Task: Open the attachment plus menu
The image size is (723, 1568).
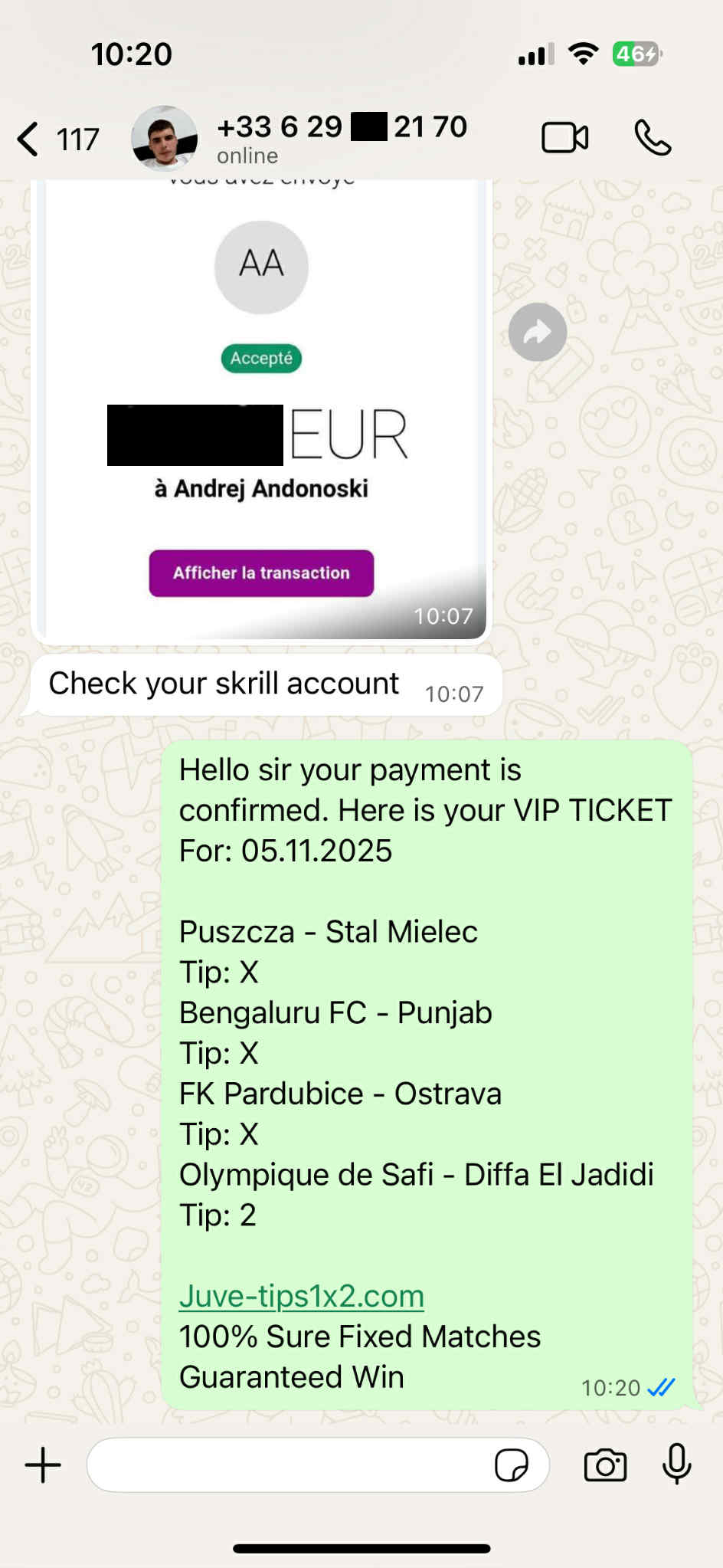Action: (43, 1465)
